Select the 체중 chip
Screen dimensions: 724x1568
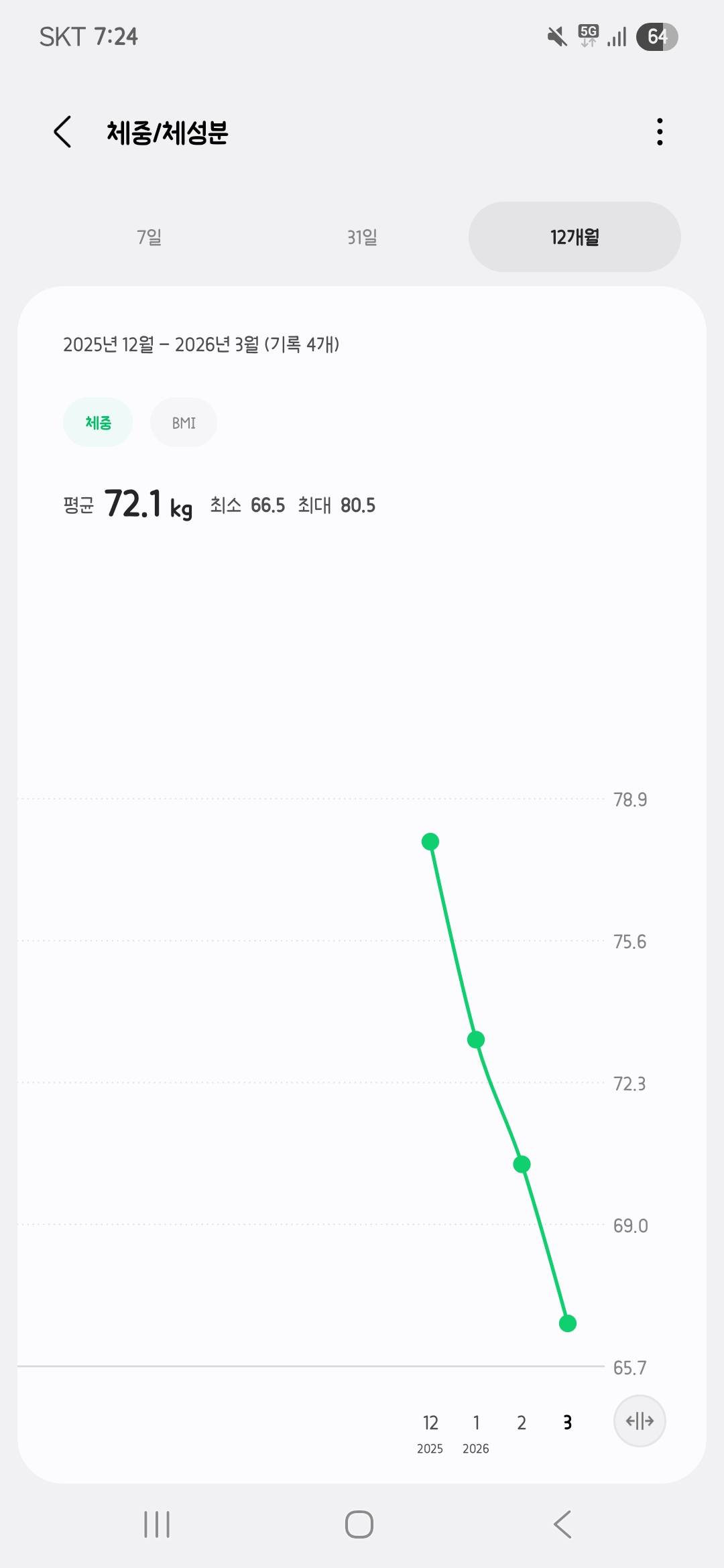coord(98,423)
